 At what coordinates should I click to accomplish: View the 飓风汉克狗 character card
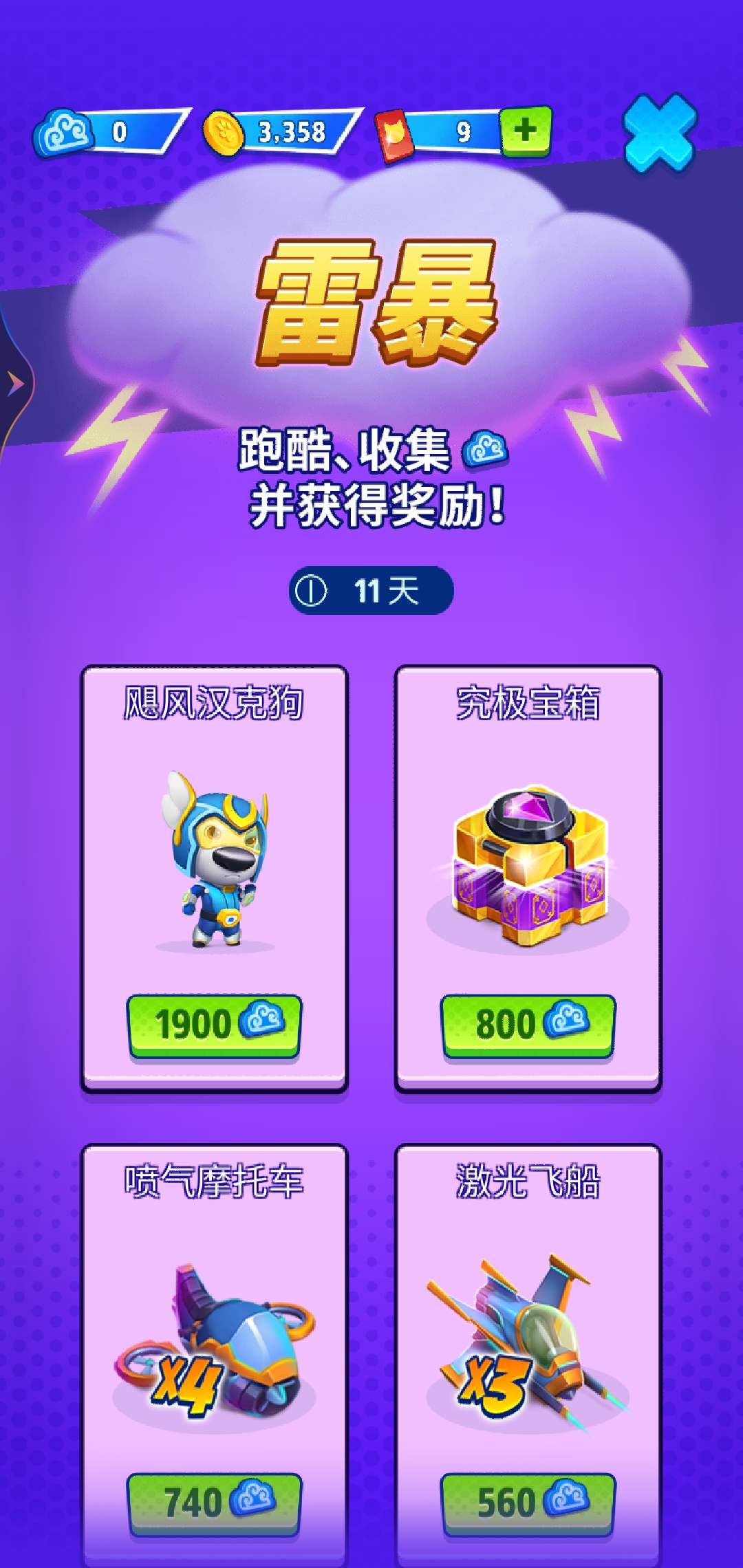pyautogui.click(x=214, y=860)
